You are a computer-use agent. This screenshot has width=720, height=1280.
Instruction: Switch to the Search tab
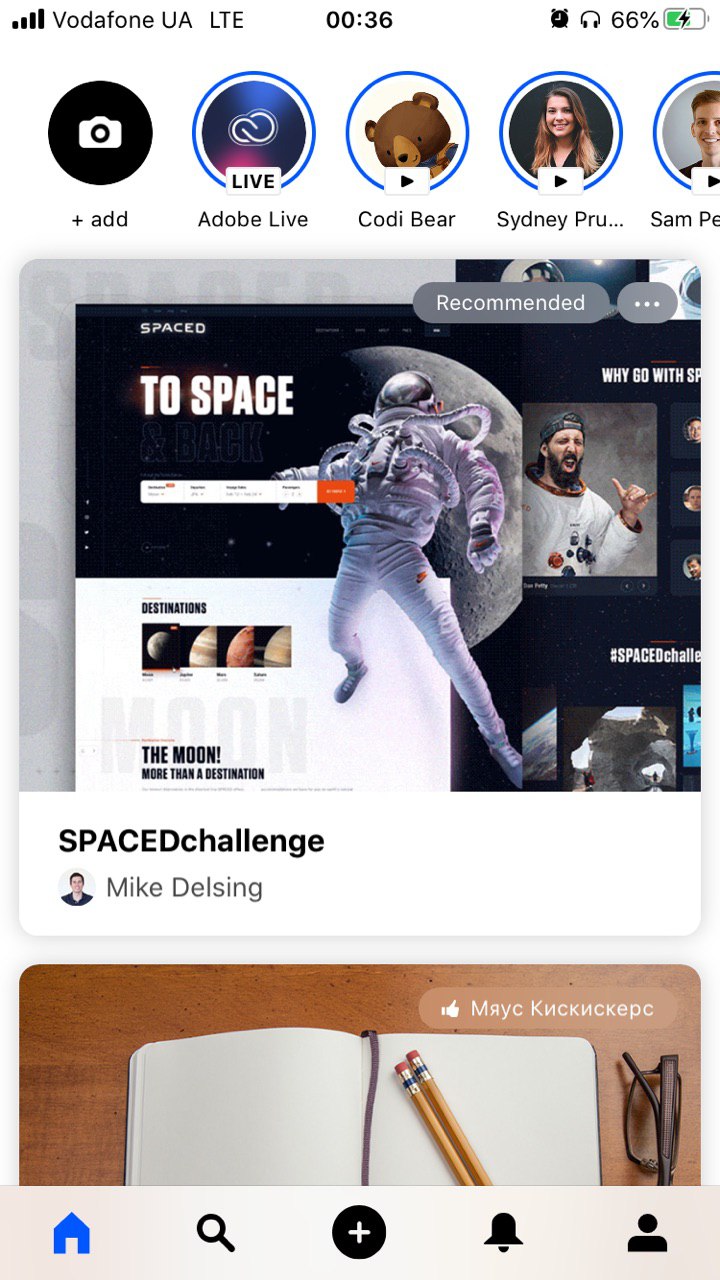tap(215, 1233)
